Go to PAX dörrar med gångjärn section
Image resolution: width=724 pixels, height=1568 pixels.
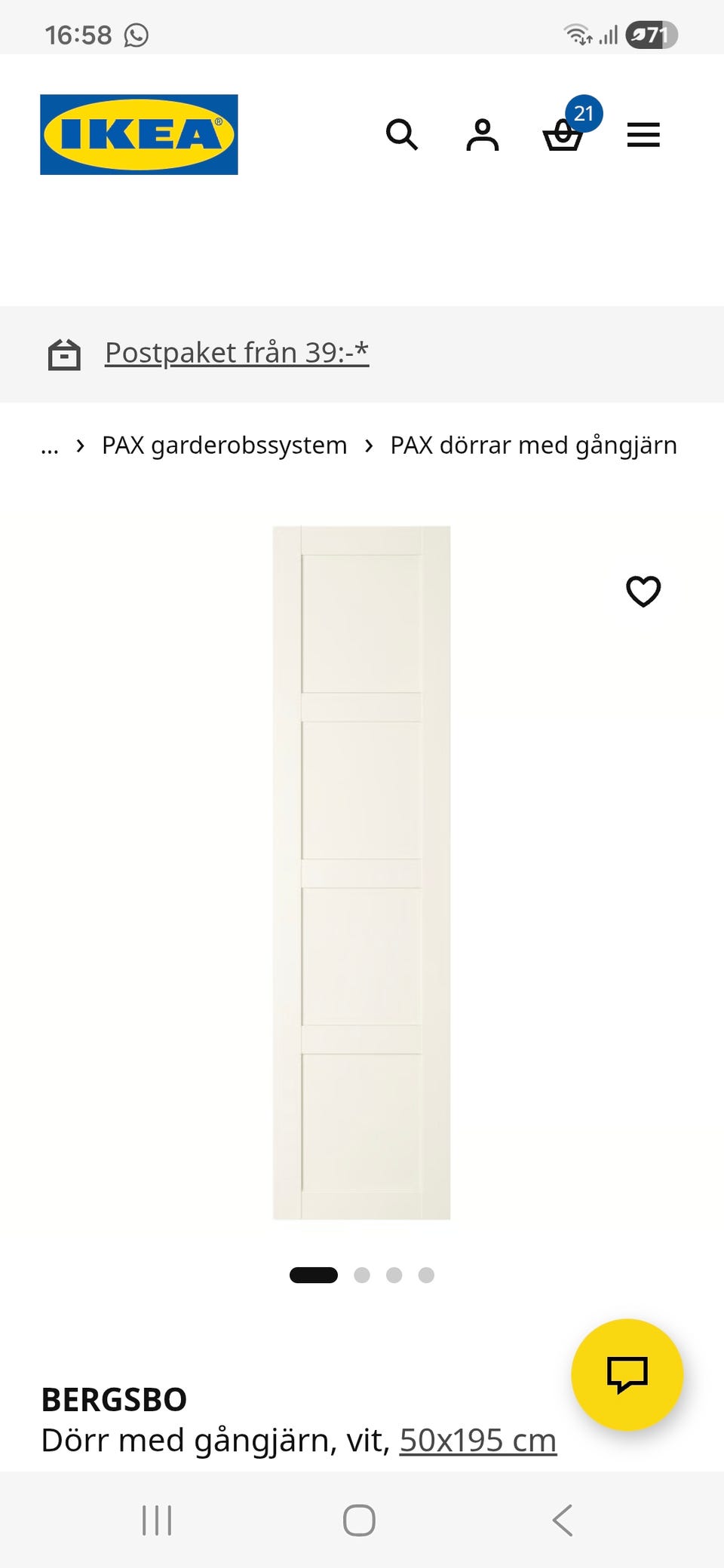tap(532, 445)
